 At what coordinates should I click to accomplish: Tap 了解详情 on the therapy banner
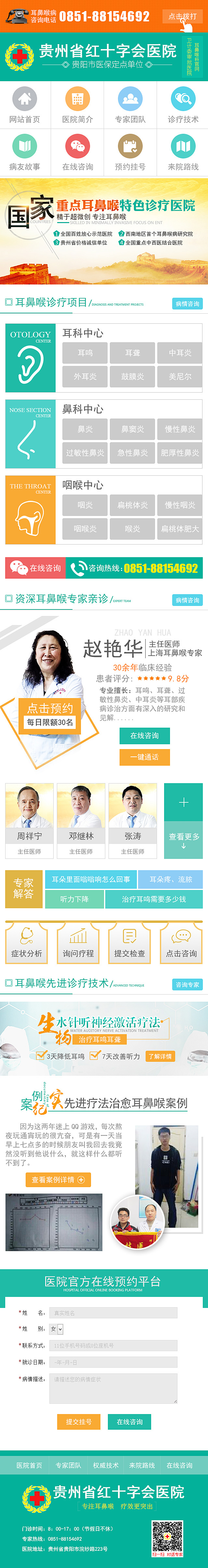pos(160,1056)
